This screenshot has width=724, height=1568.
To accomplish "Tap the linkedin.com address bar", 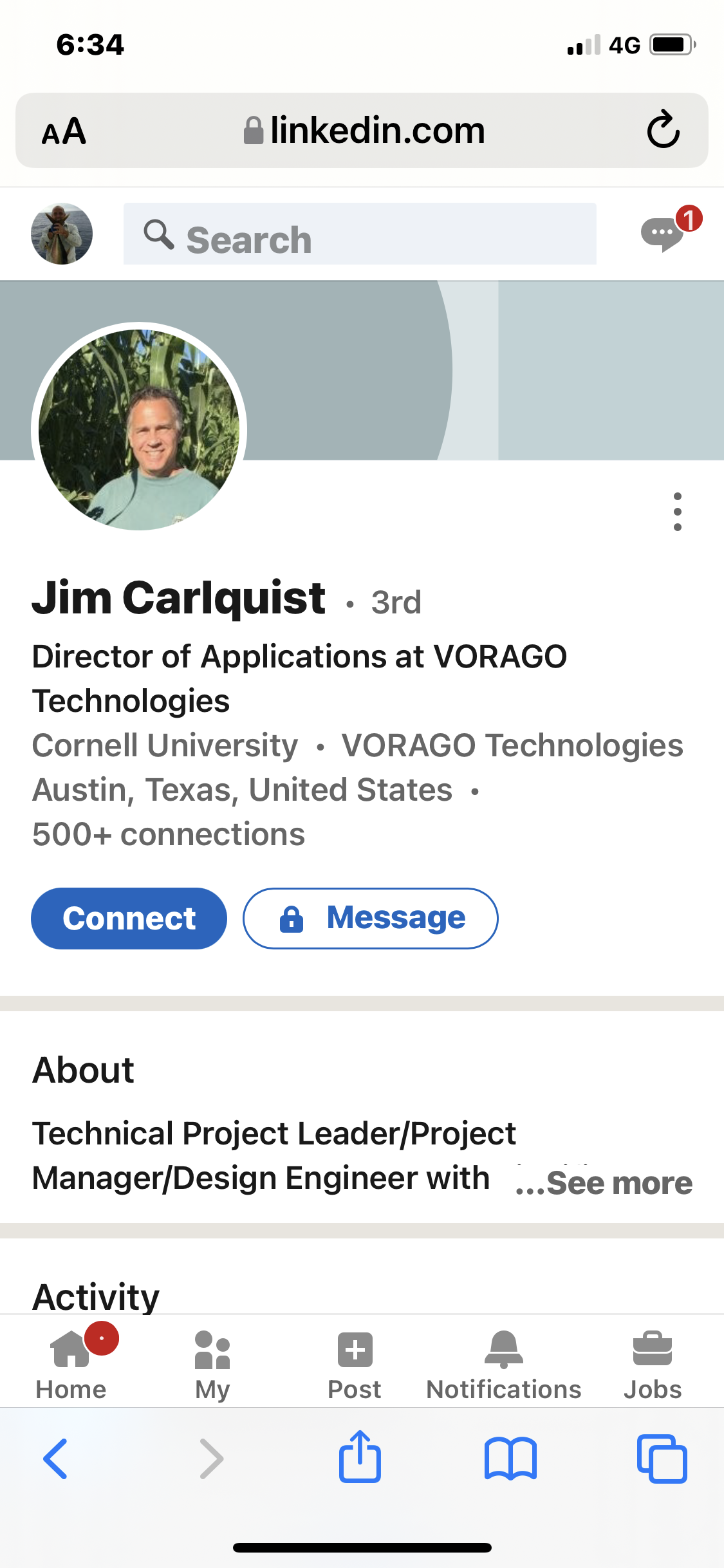I will 364,131.
